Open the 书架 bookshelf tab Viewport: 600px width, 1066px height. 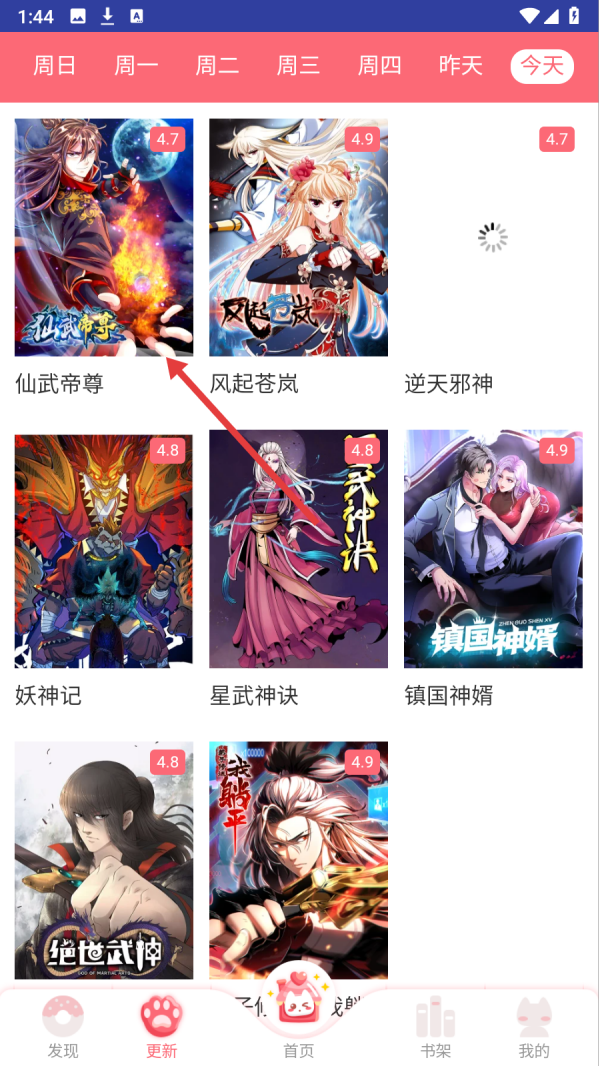tap(436, 1027)
